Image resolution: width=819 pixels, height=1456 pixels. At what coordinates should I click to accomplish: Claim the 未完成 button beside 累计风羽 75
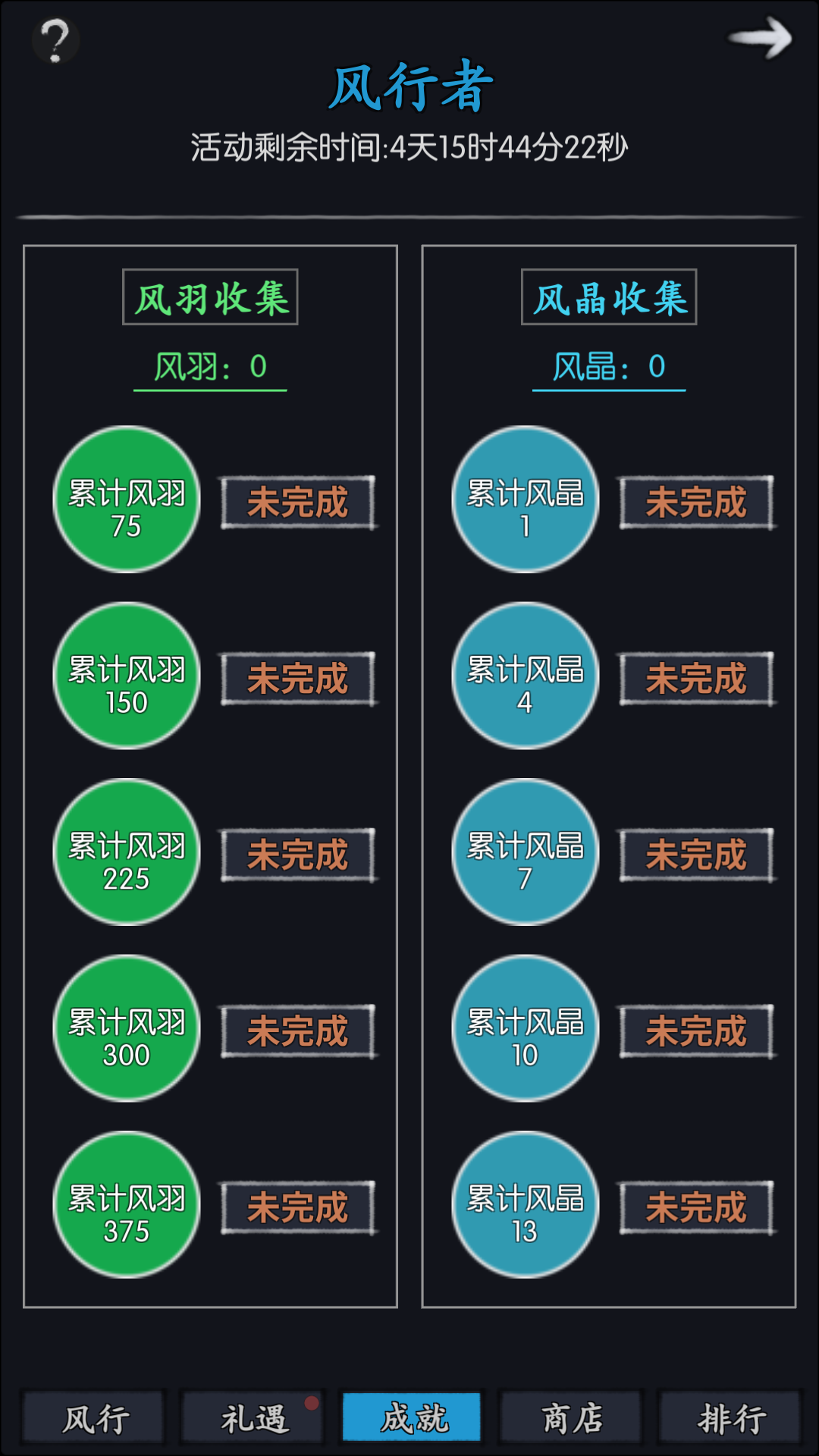point(298,503)
